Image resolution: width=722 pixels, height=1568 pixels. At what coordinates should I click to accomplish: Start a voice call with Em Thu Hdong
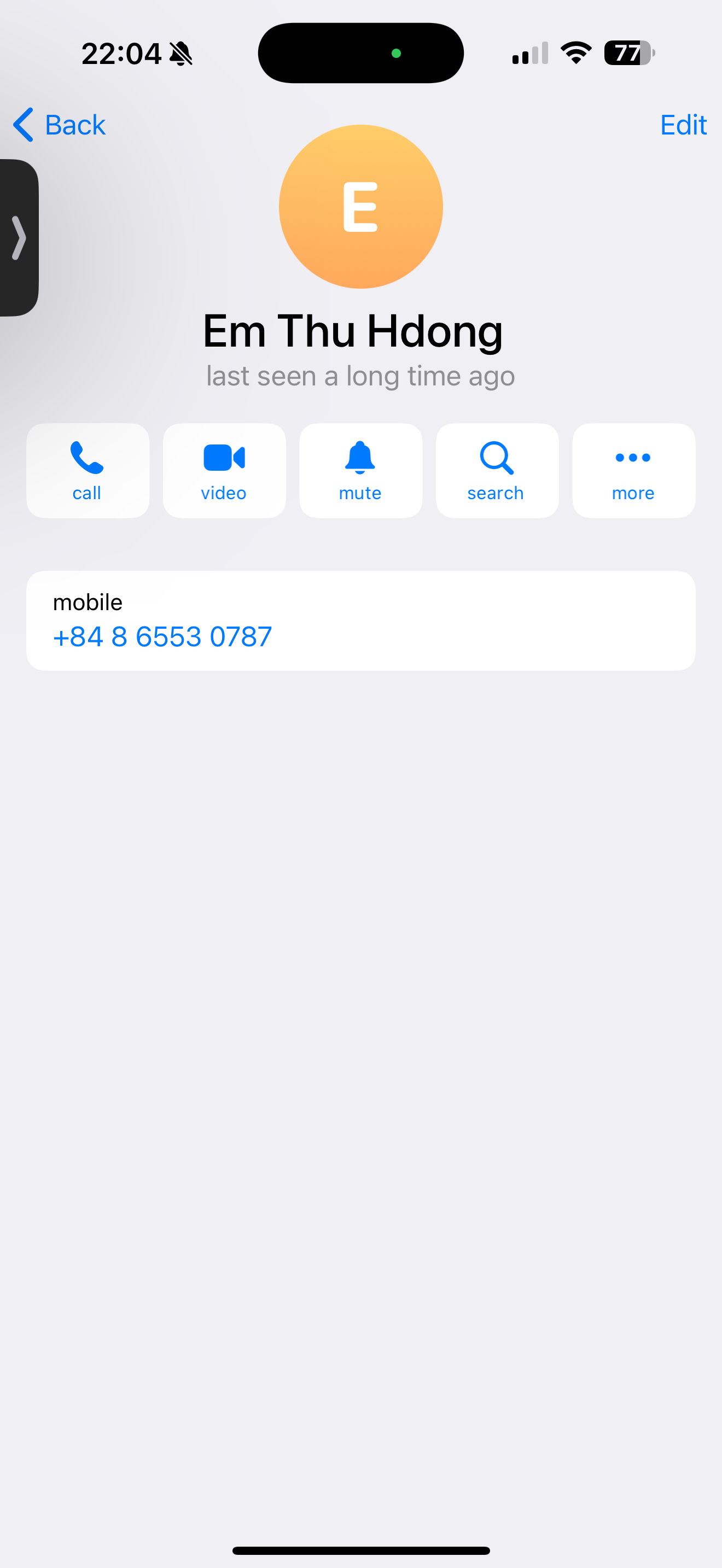[x=88, y=471]
